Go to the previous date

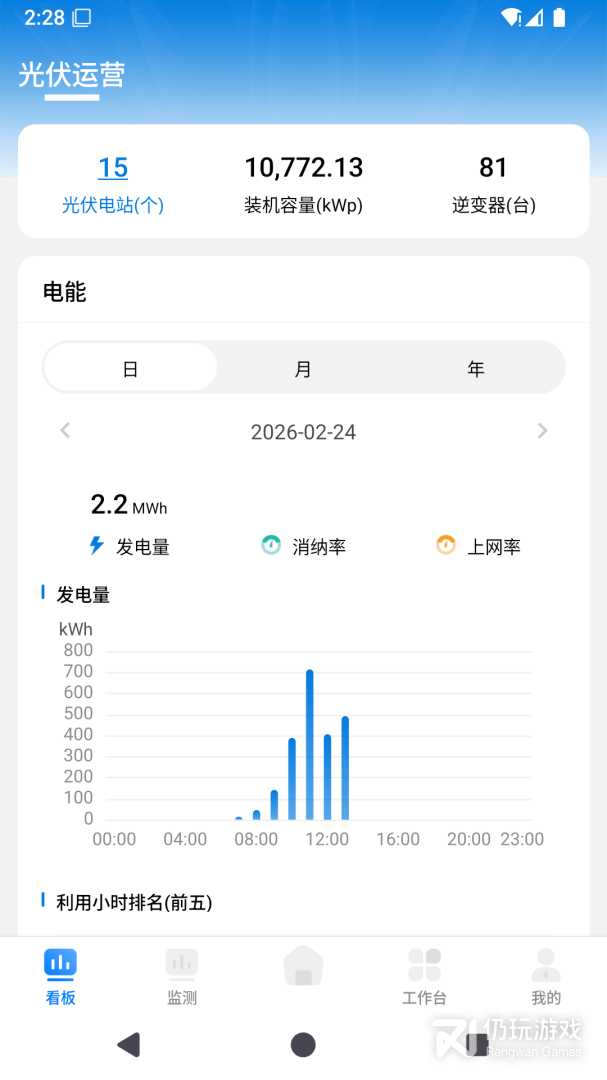pyautogui.click(x=66, y=431)
